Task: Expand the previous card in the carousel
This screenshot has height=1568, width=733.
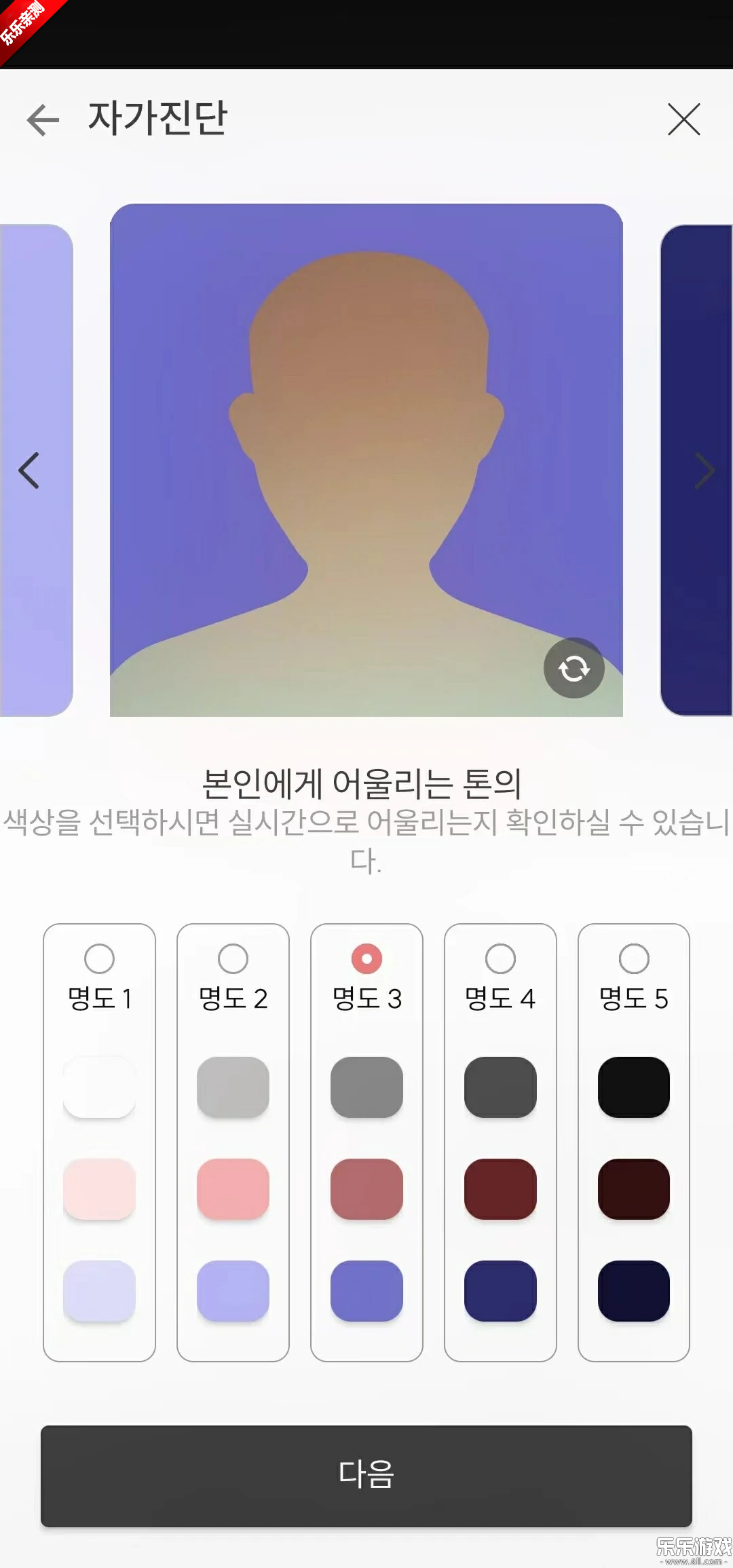Action: [30, 470]
